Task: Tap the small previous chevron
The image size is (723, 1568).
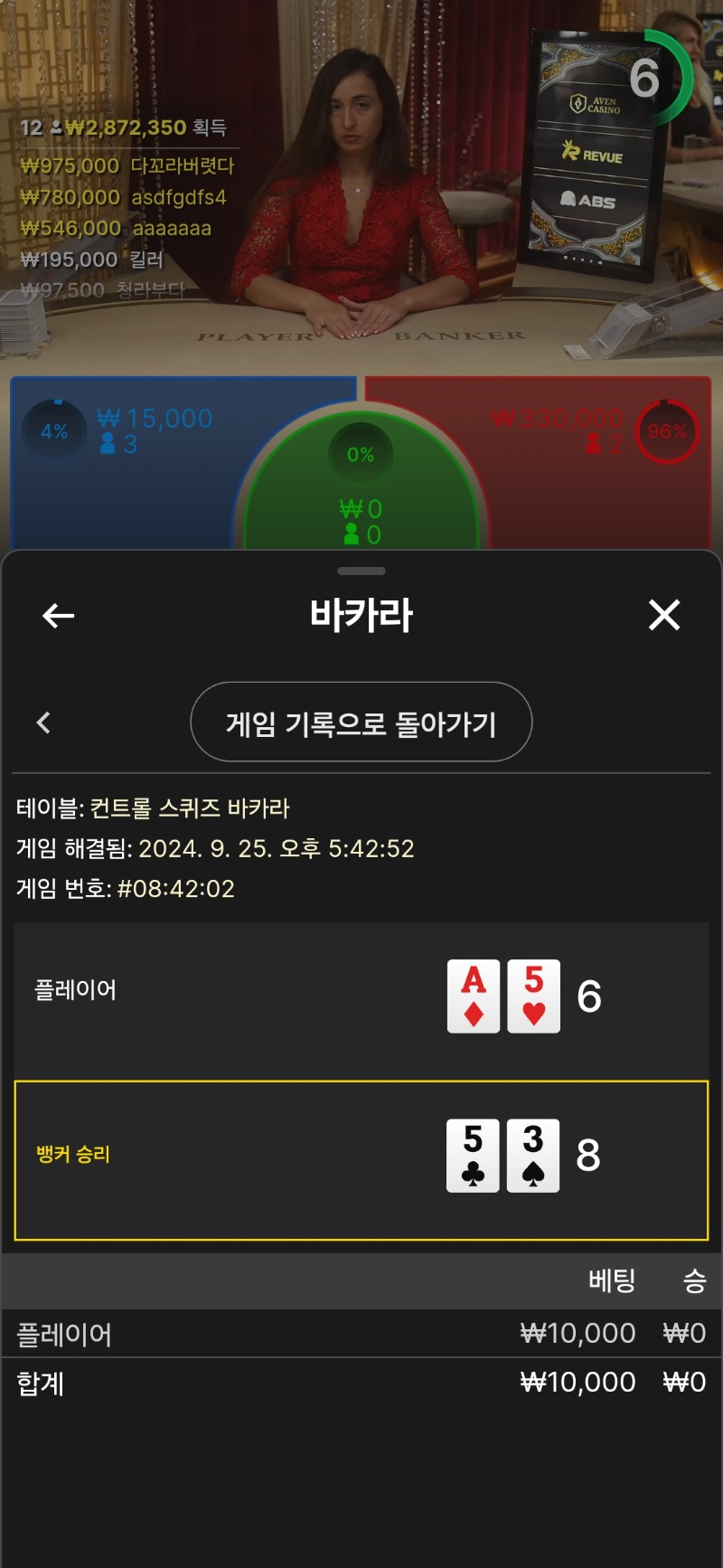Action: 43,723
